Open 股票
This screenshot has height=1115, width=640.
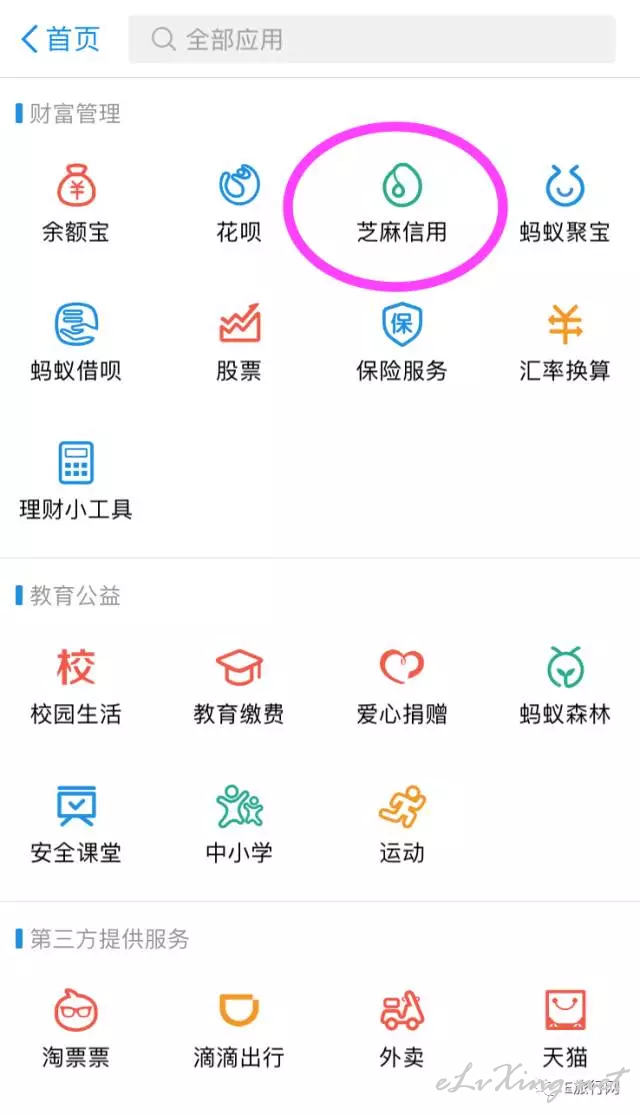point(239,341)
